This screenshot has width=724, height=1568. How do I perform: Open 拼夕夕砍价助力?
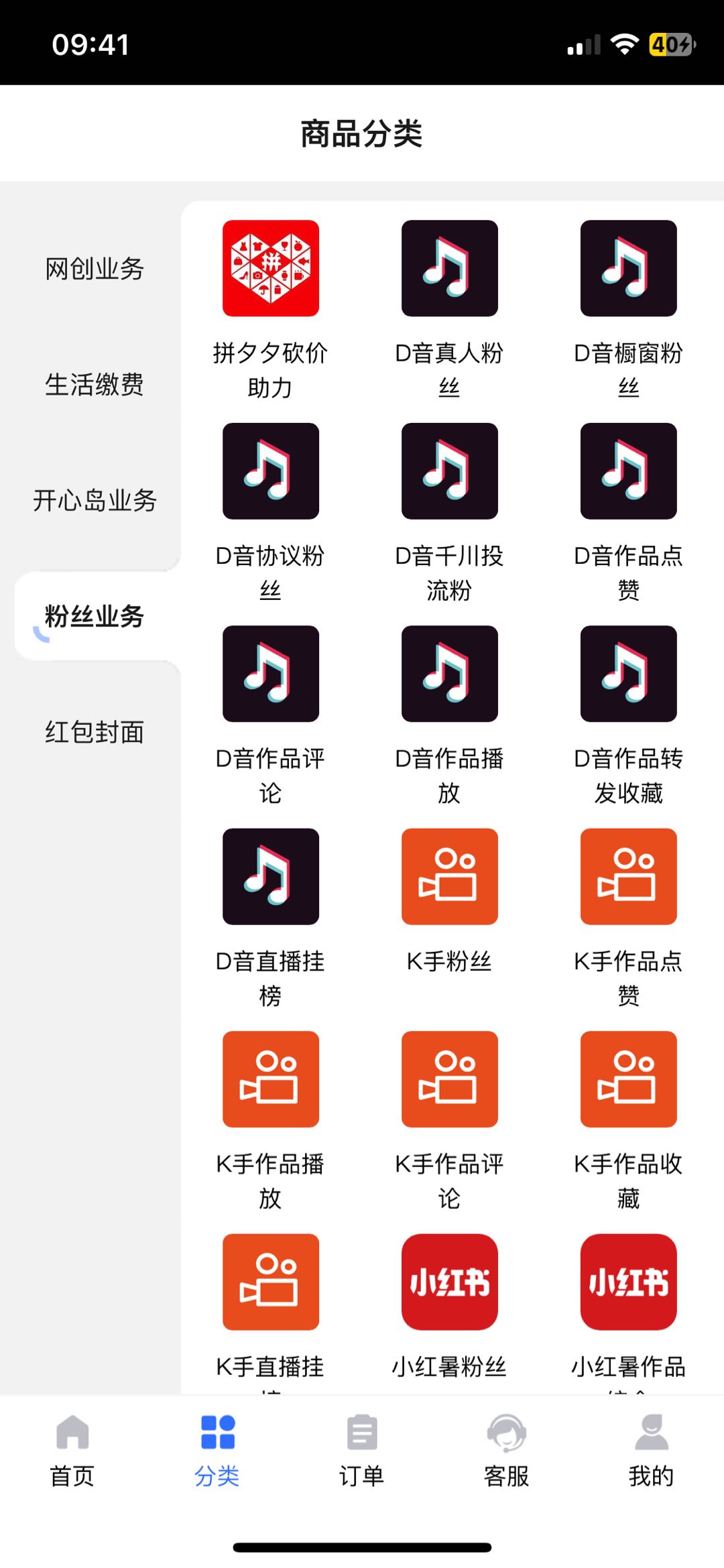271,269
